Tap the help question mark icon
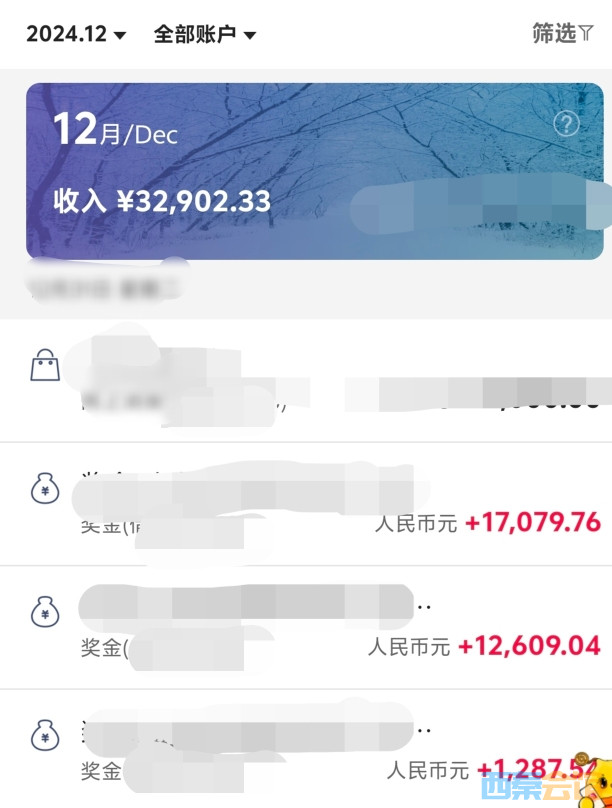The height and width of the screenshot is (808, 612). point(566,124)
